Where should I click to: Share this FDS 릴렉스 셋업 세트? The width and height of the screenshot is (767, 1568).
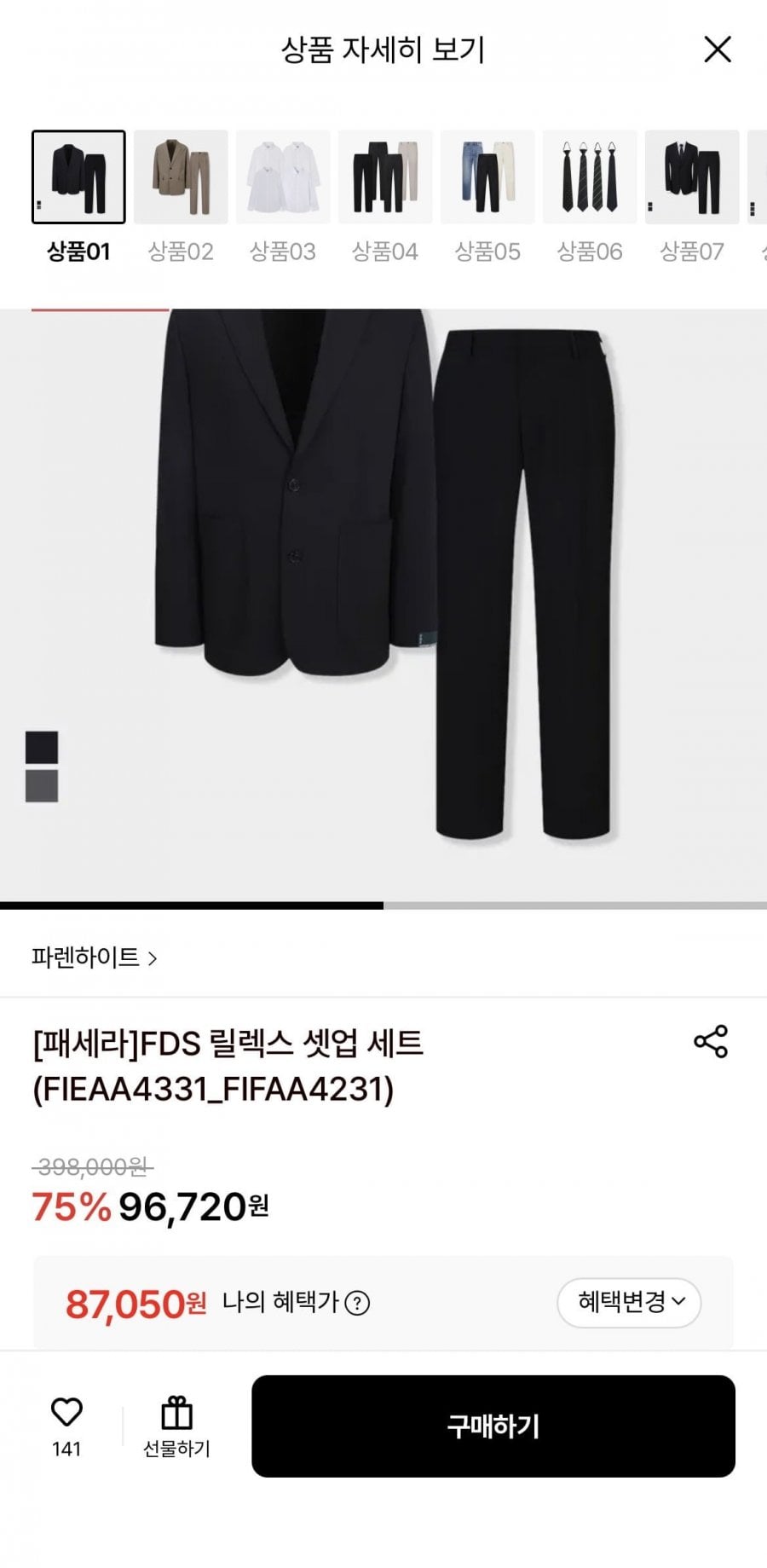(711, 1041)
